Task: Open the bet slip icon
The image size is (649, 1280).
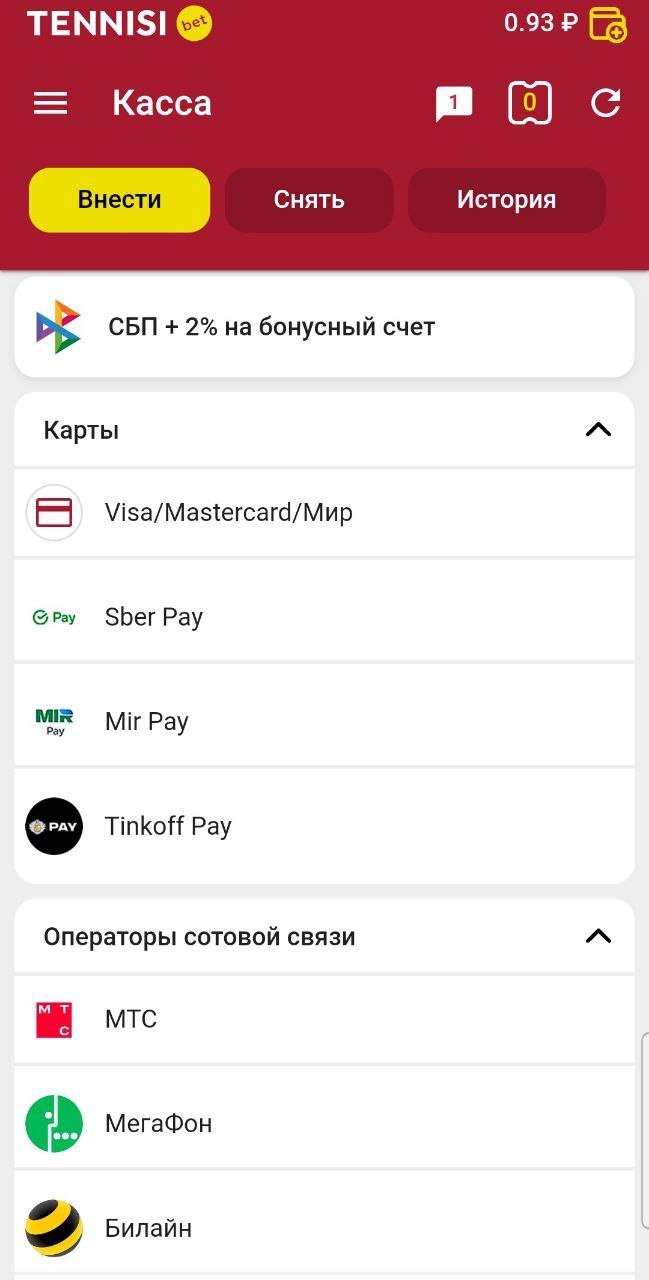Action: tap(529, 103)
